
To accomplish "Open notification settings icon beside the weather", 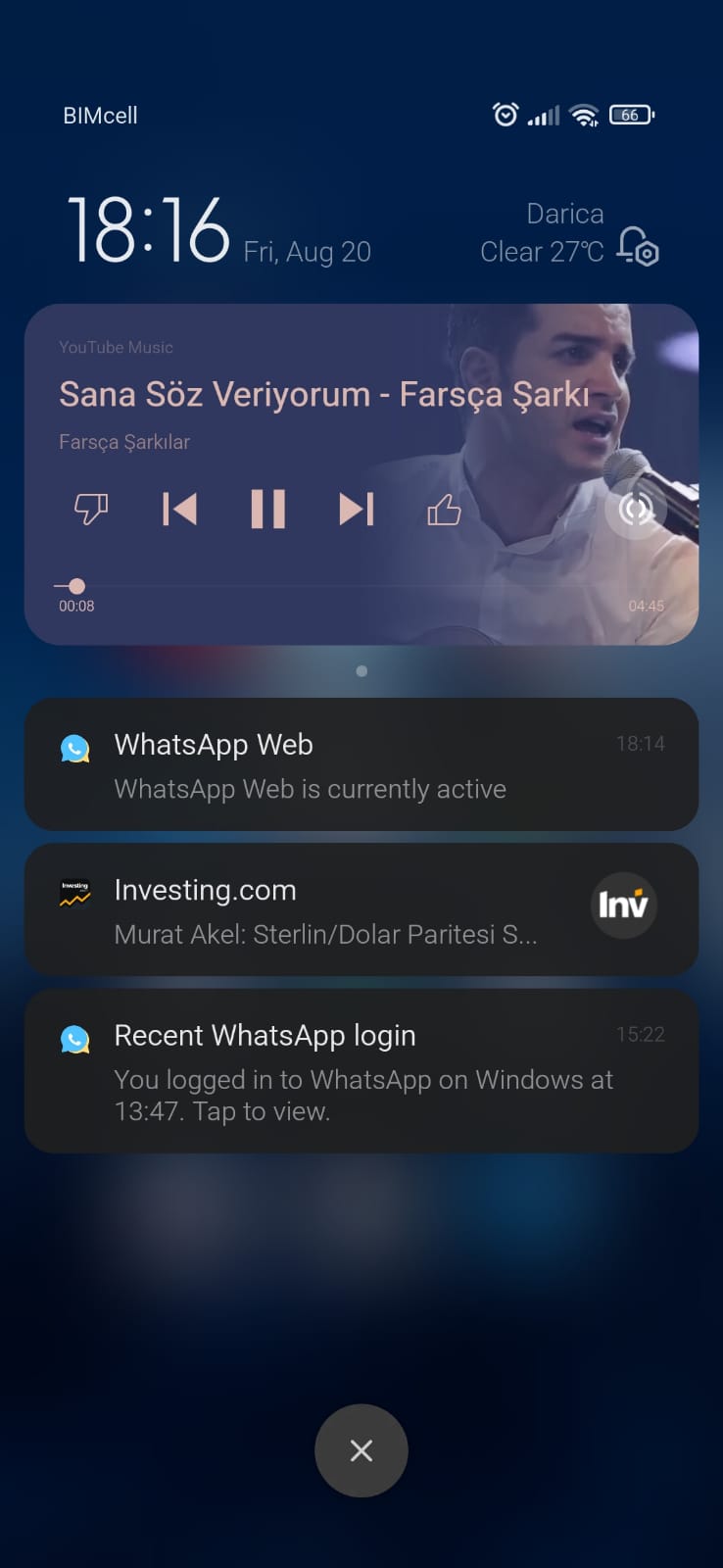I will (x=638, y=246).
